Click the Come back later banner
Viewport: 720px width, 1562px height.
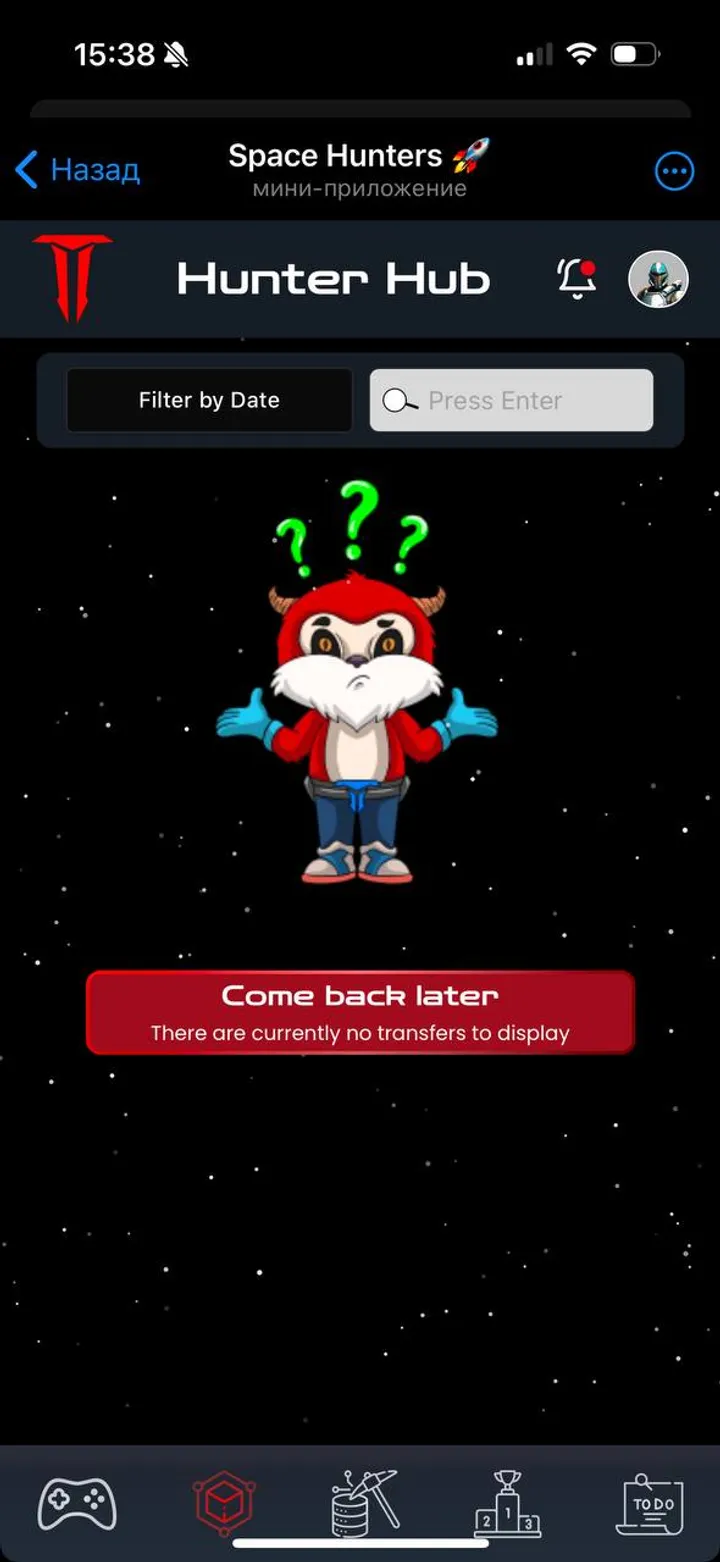coord(360,1011)
